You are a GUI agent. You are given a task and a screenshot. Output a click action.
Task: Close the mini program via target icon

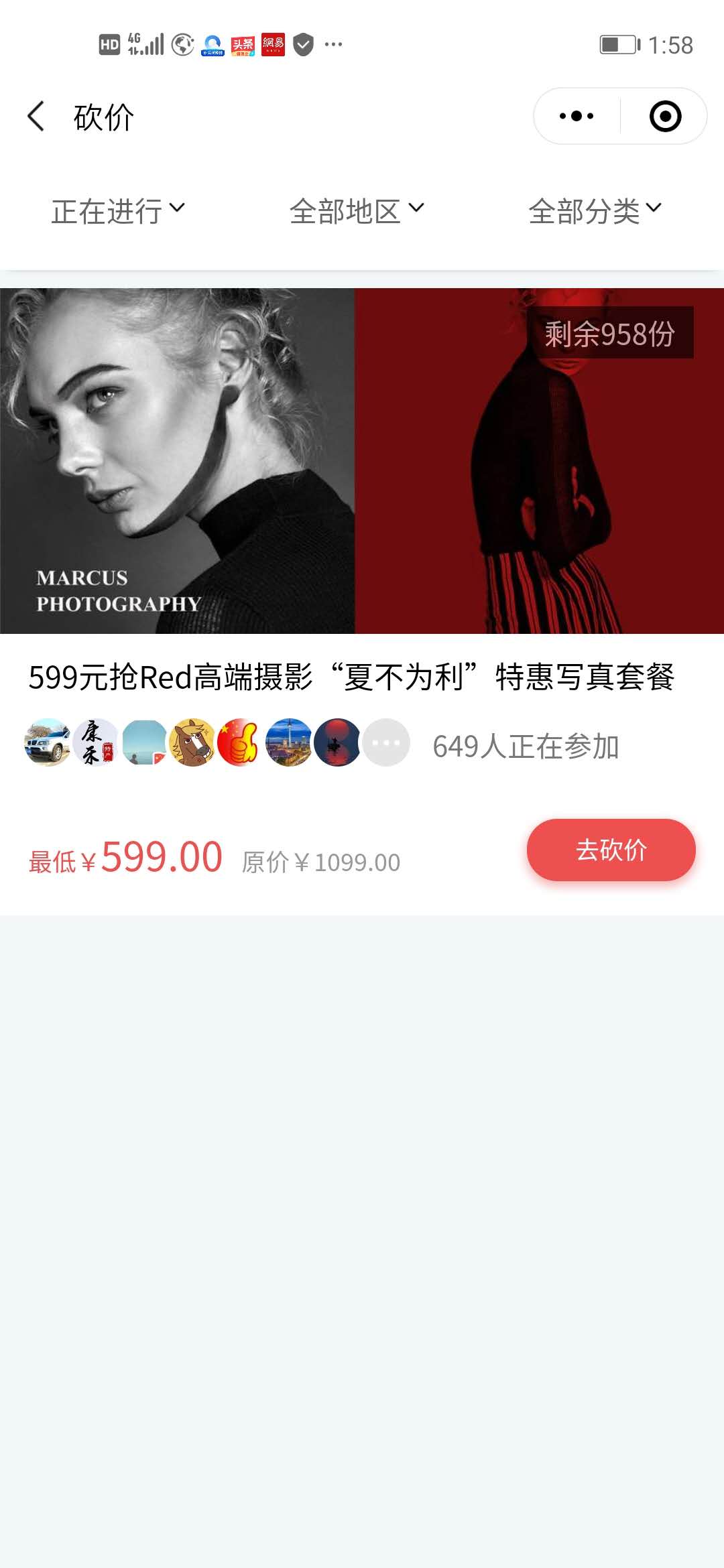665,116
